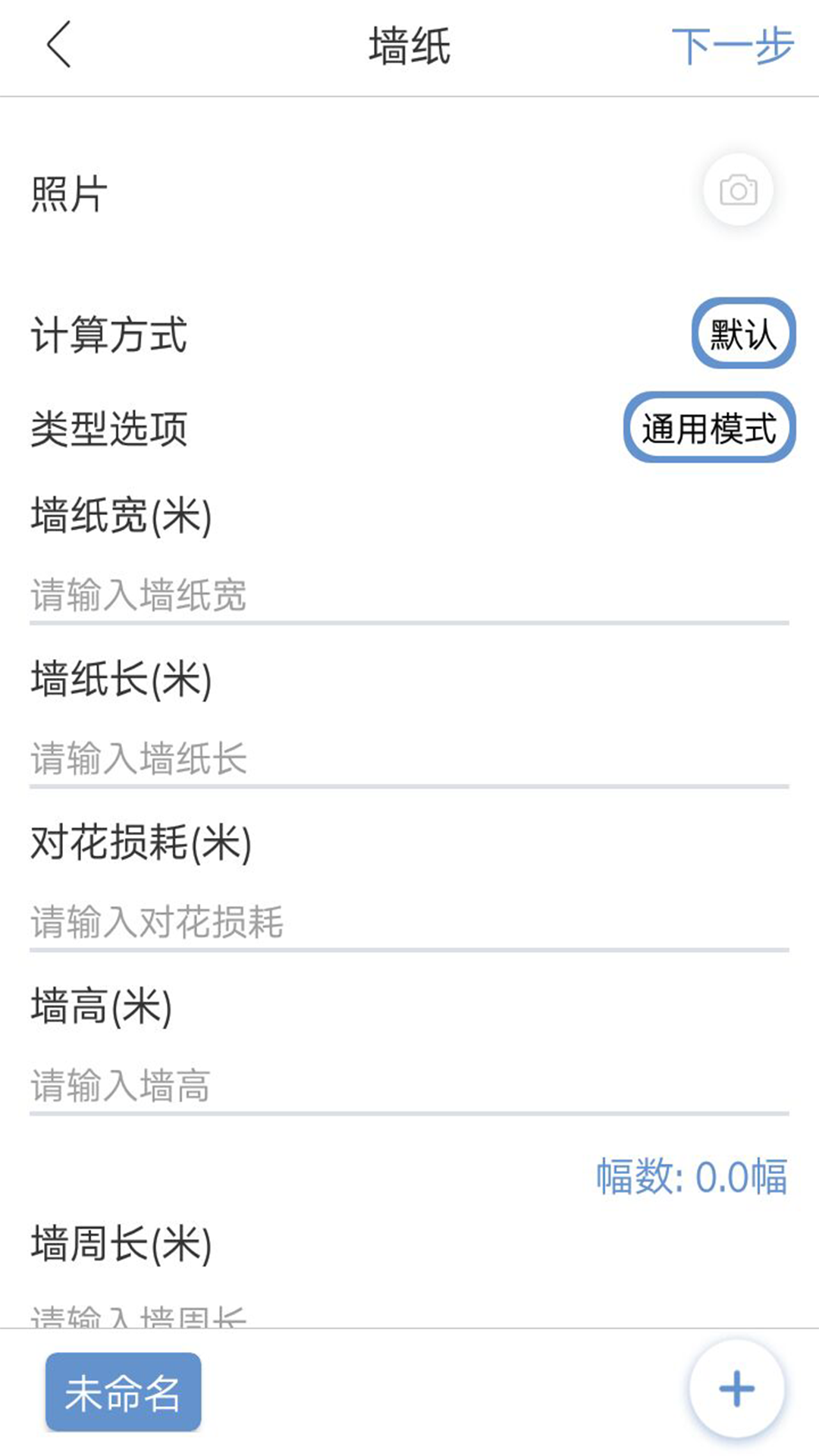Click 请输入墙纸宽 input field
Screen dimensions: 819x1456
(x=303, y=598)
